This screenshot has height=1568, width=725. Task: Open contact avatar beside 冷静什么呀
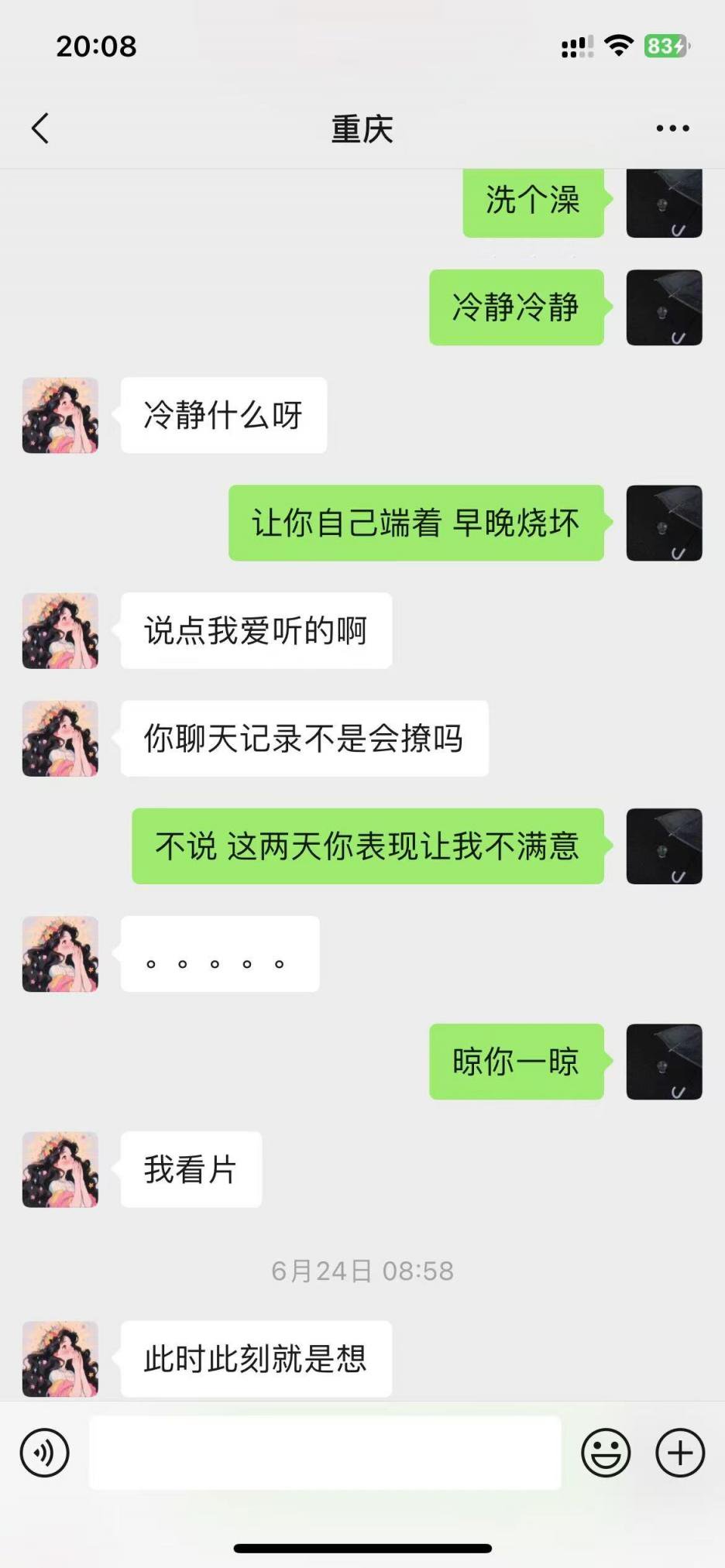tap(60, 415)
